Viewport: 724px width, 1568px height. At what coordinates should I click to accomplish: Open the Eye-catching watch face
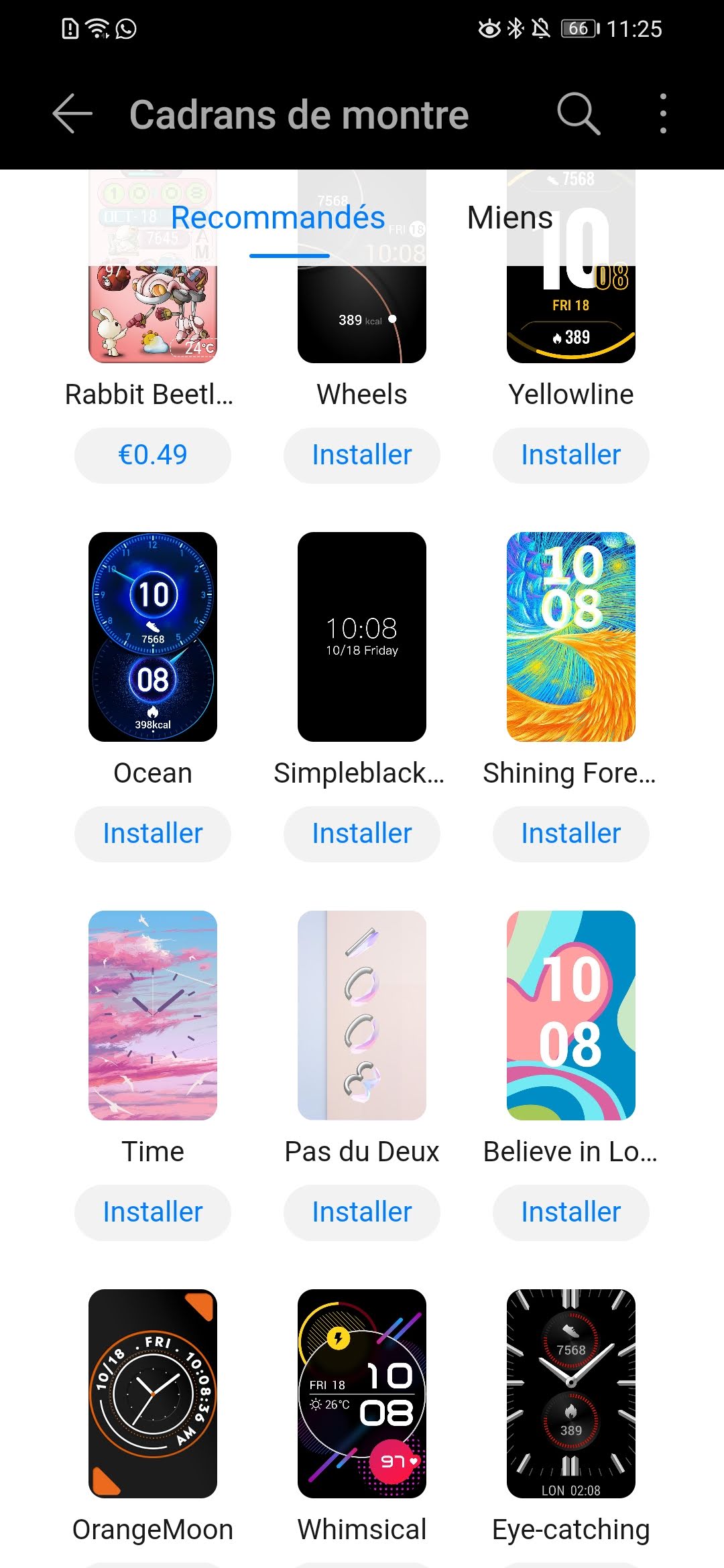click(571, 1394)
